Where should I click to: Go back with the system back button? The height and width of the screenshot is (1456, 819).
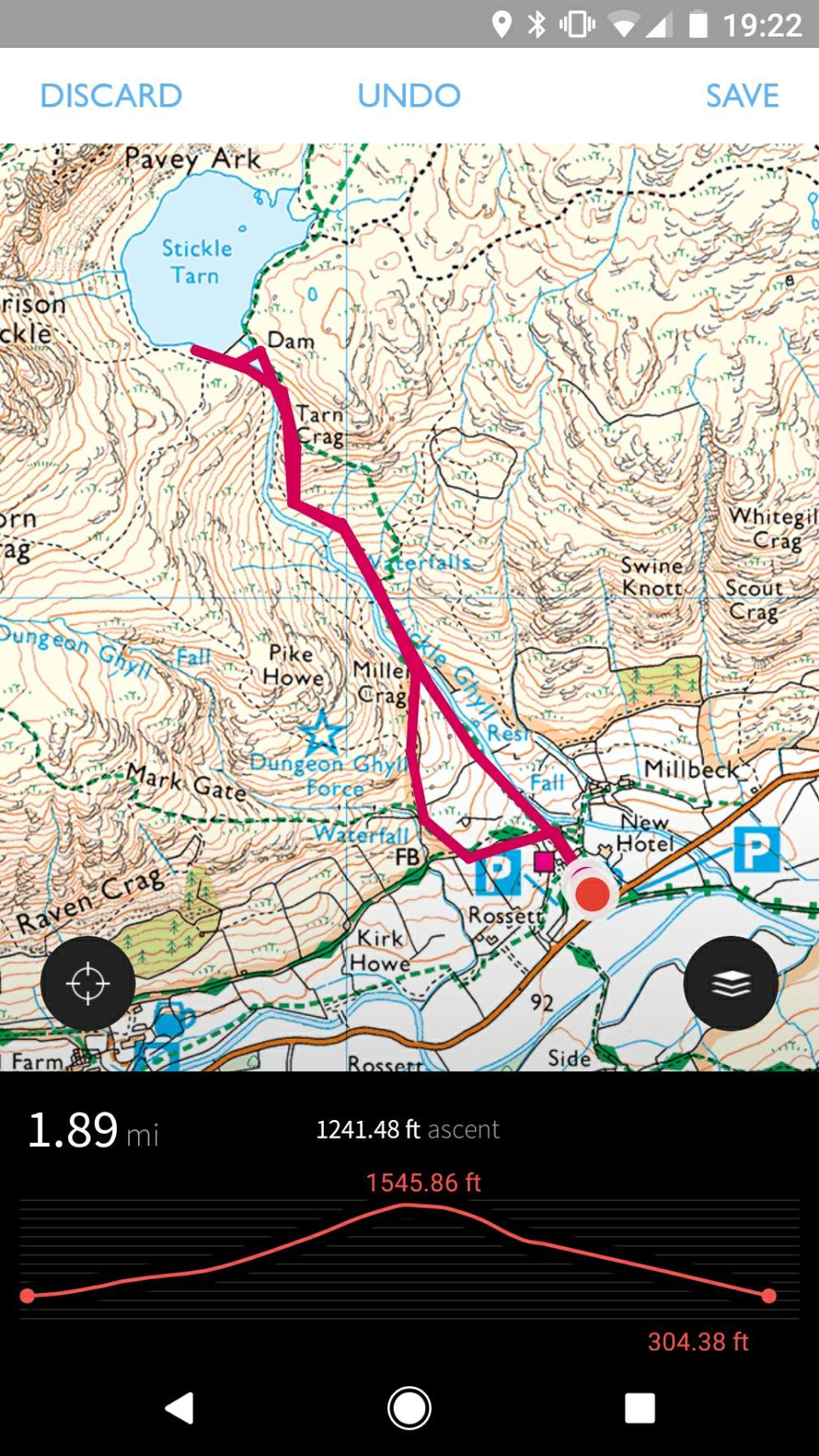point(179,1408)
